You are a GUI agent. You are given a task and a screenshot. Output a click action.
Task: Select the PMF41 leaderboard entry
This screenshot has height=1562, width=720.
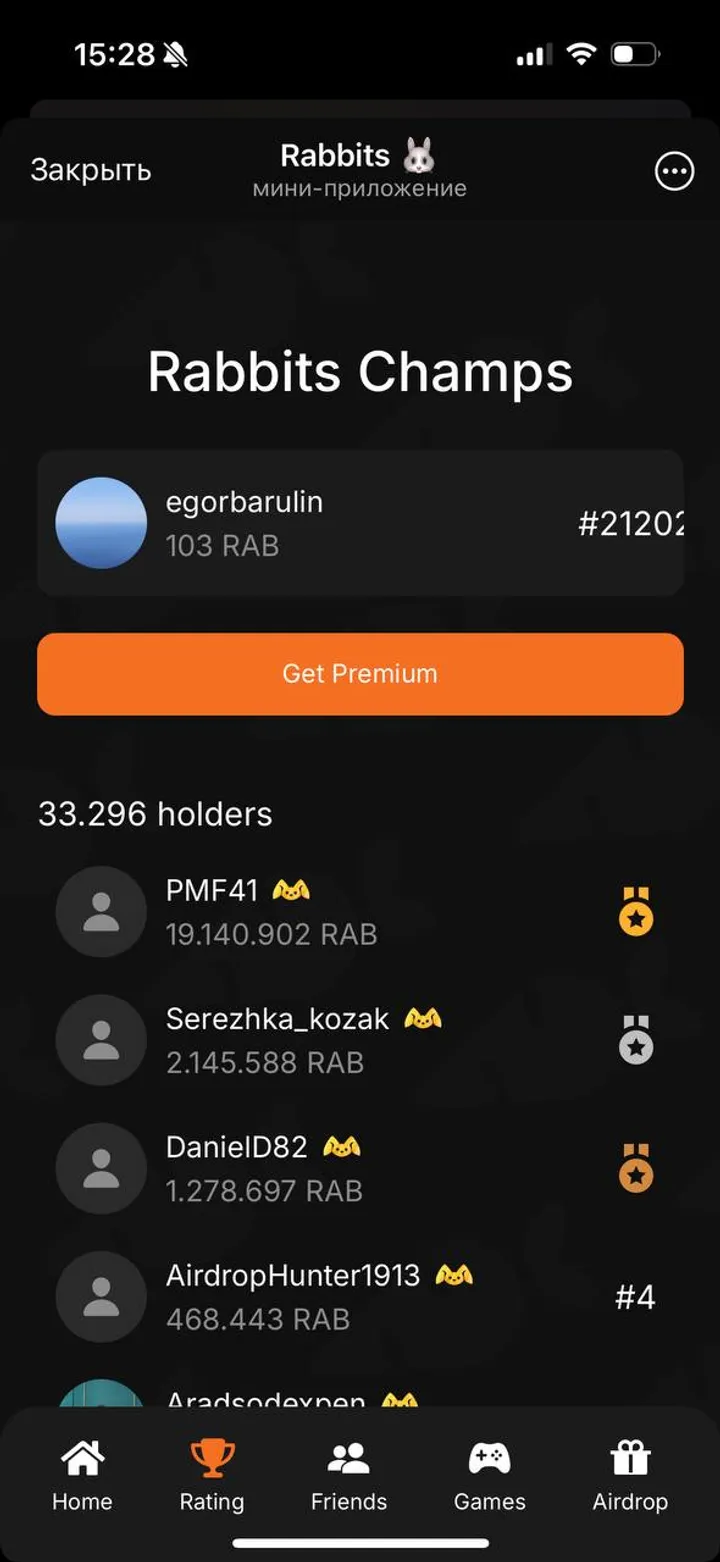pyautogui.click(x=300, y=911)
